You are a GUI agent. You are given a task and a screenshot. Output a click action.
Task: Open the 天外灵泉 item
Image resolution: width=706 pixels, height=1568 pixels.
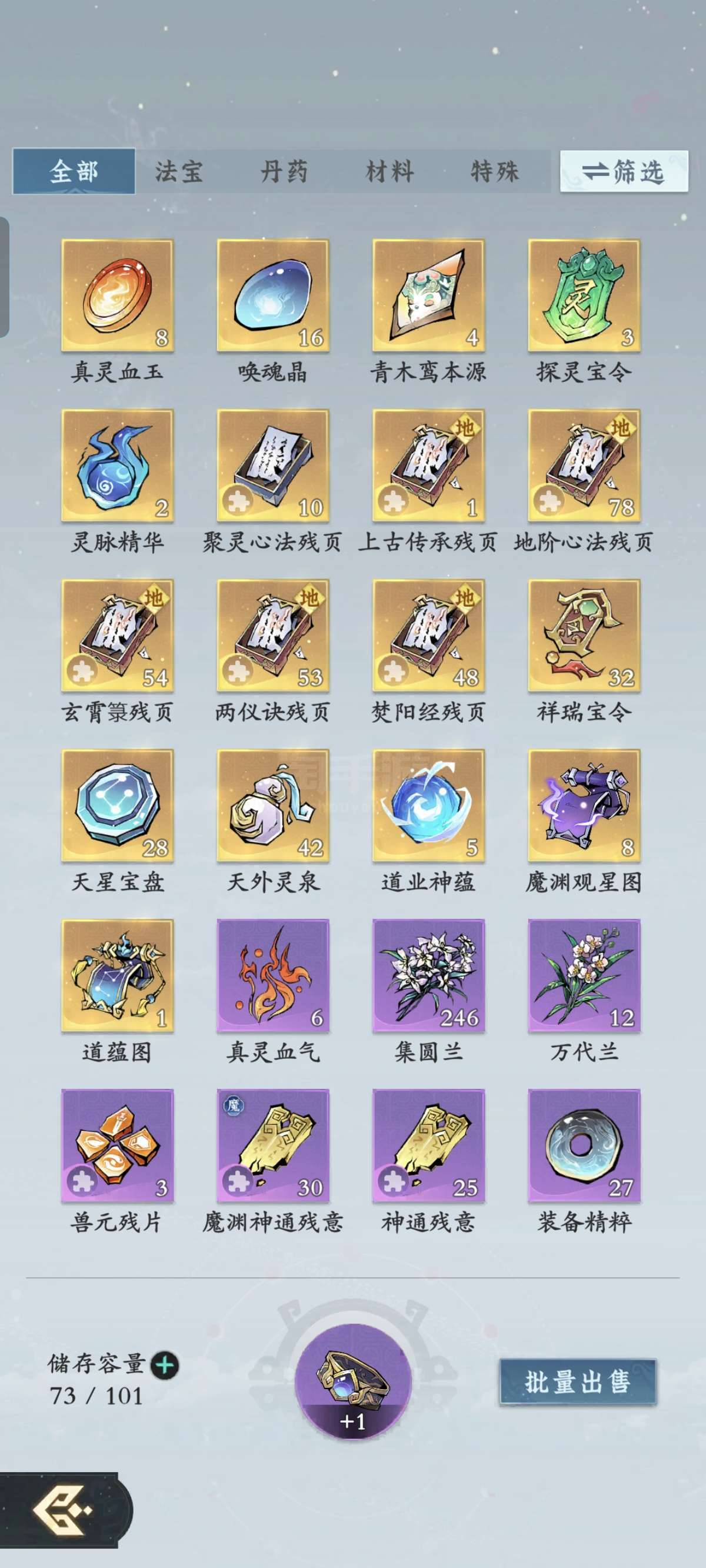coord(273,805)
